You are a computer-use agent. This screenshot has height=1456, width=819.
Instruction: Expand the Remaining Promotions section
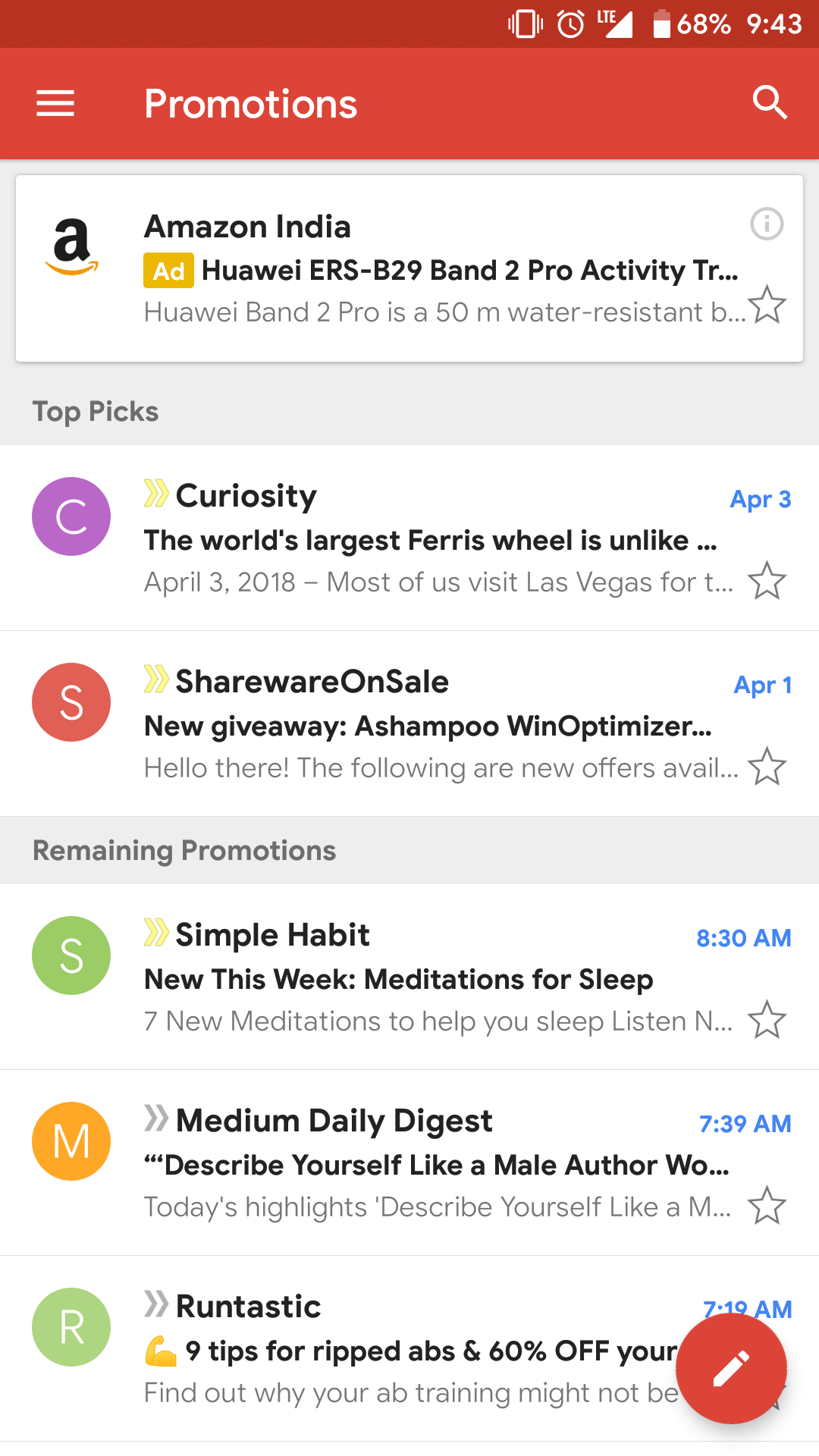(184, 850)
